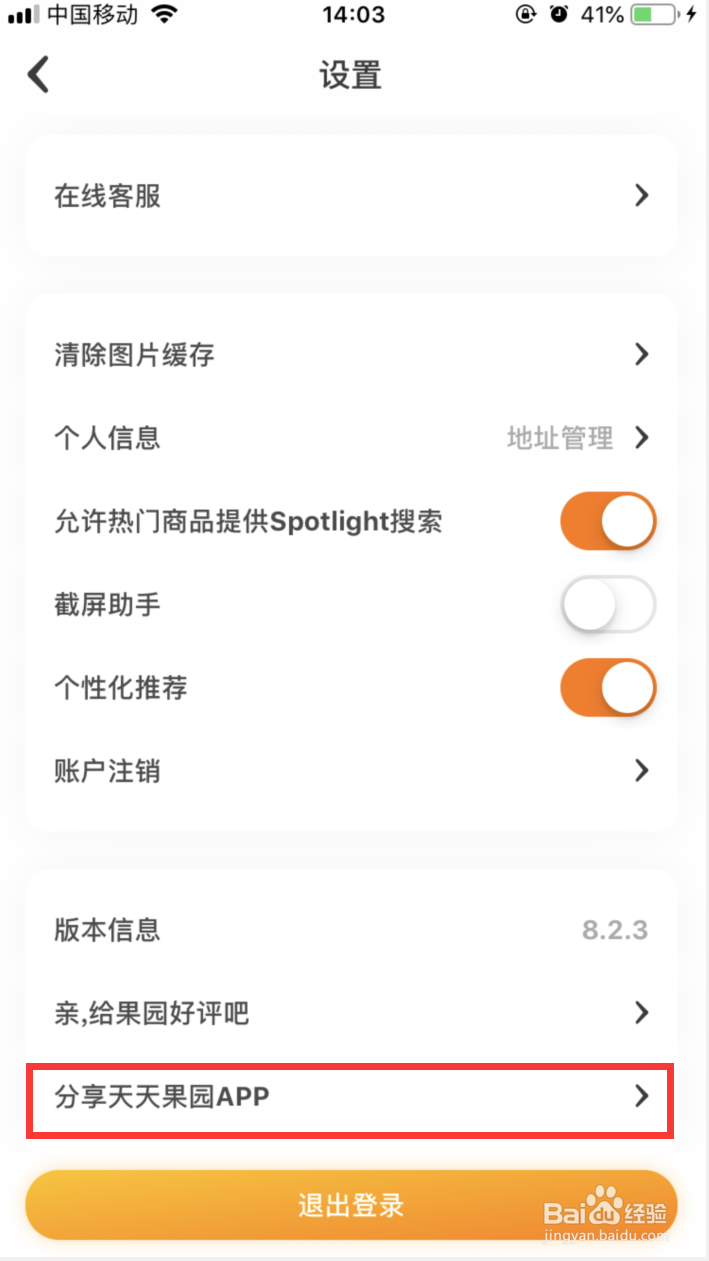The image size is (709, 1261).
Task: Open 清除图片缓存 to clear image cache
Action: [x=352, y=354]
